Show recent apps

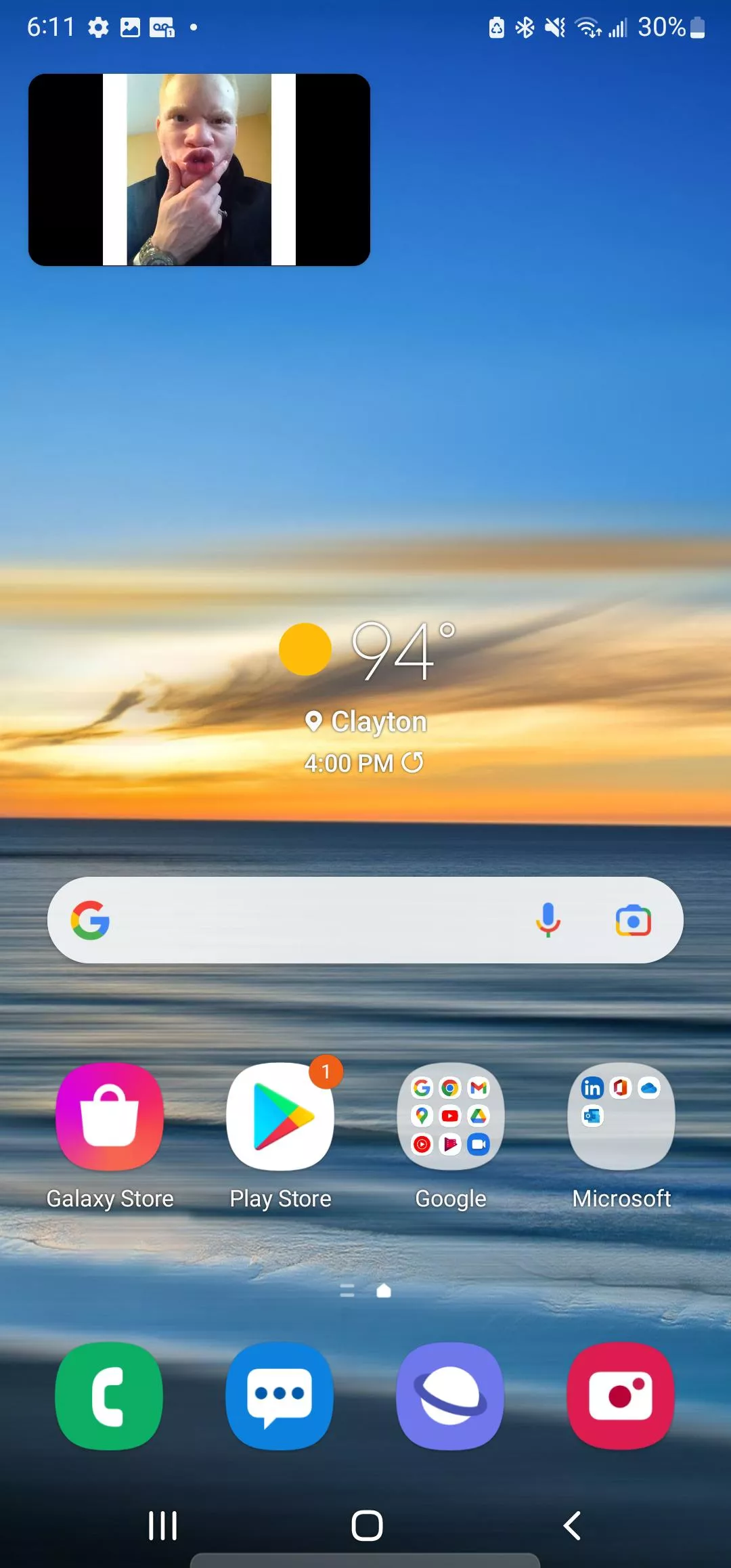163,1525
